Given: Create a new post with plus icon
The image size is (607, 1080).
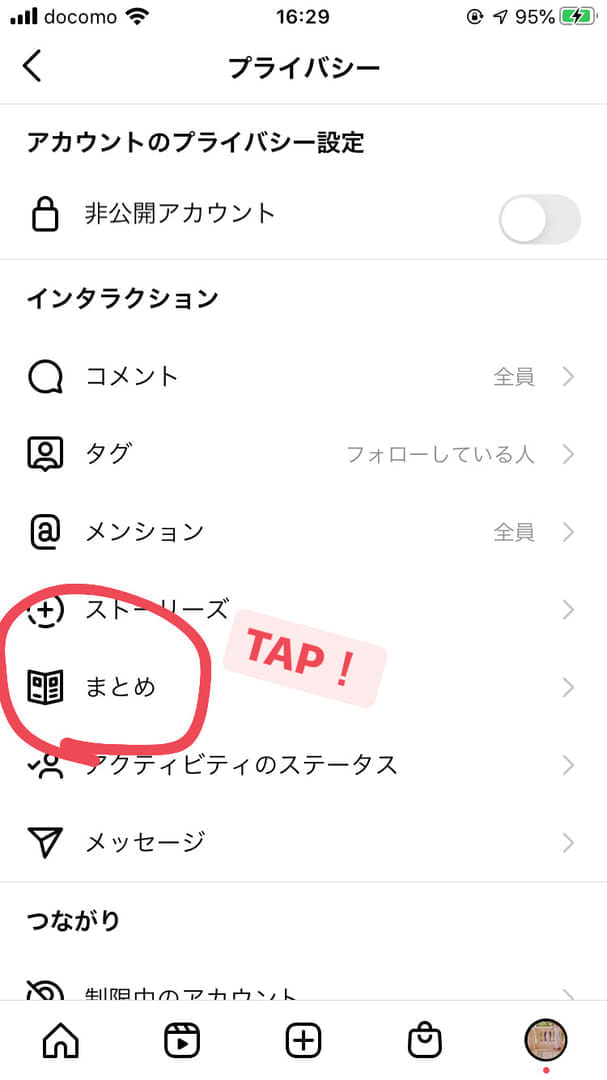Looking at the screenshot, I should coord(303,1041).
